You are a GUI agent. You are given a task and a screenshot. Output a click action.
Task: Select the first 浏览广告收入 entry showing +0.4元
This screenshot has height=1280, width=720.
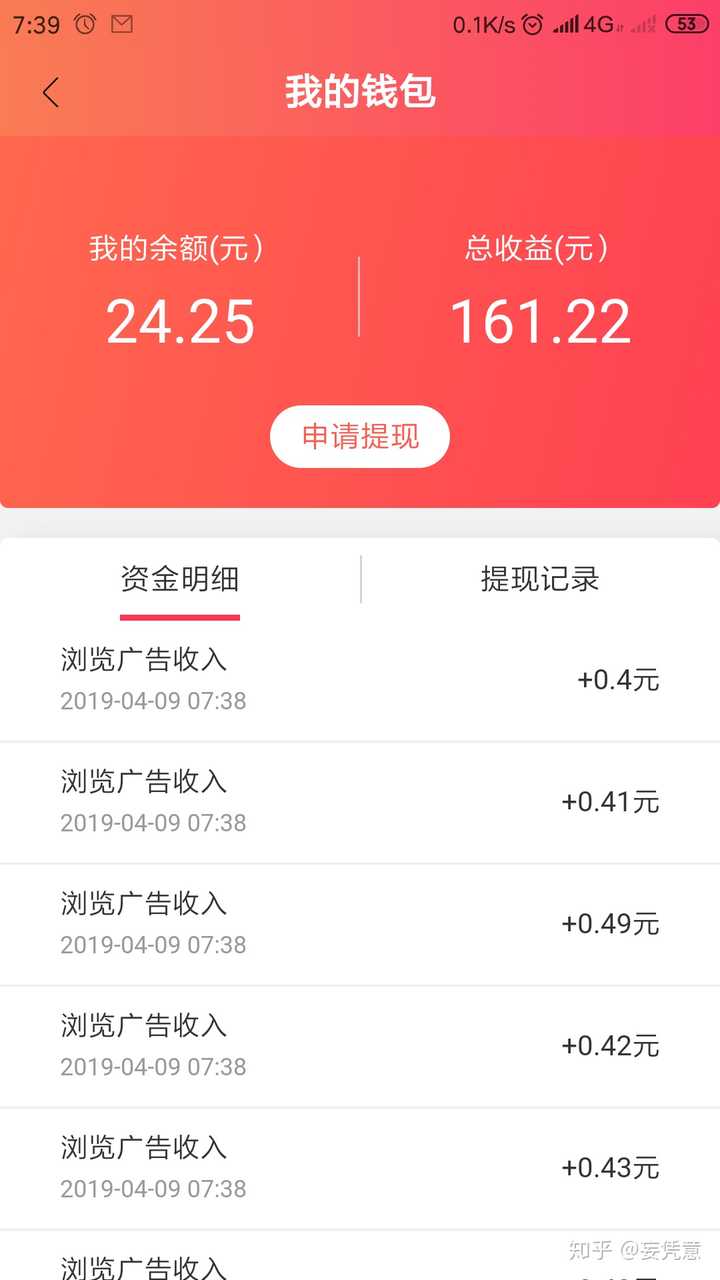point(360,680)
